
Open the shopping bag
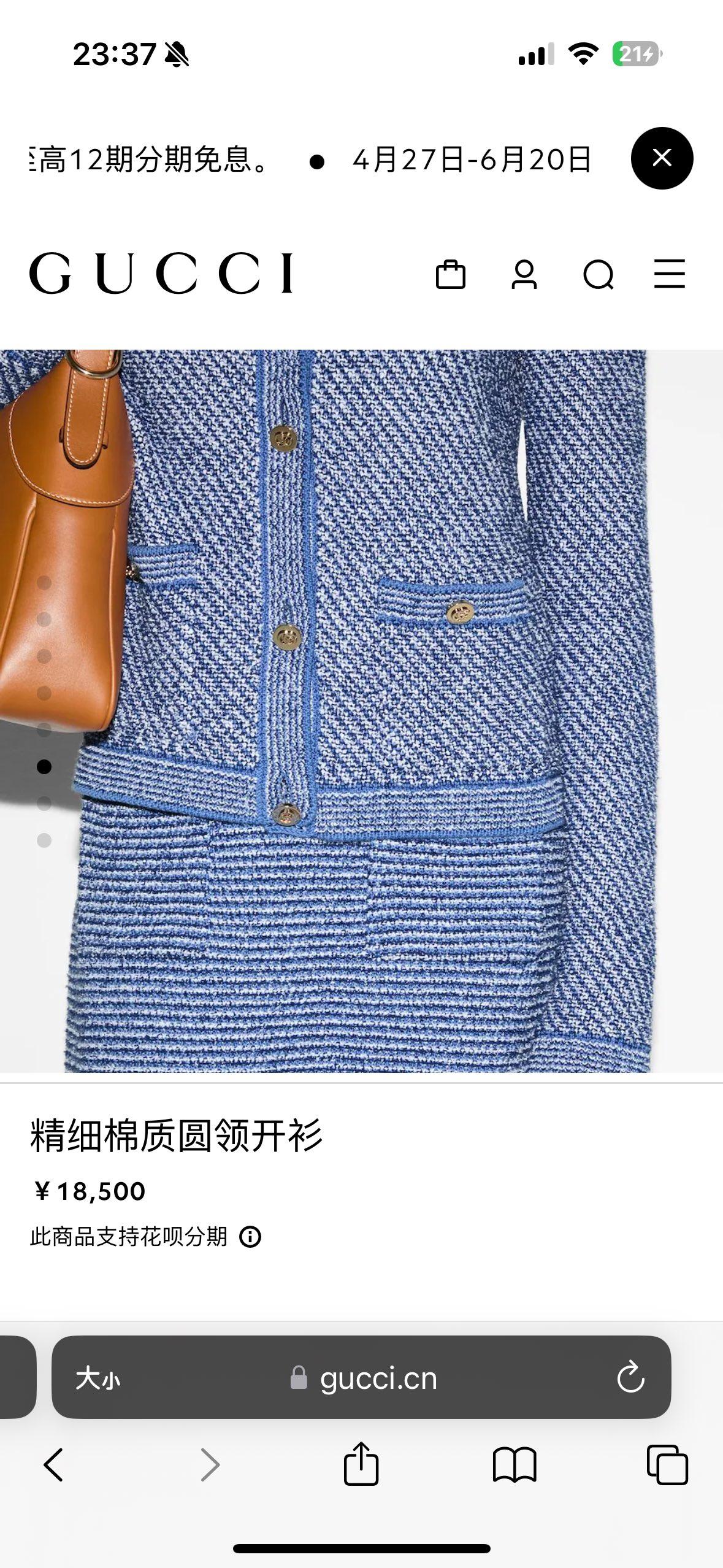[x=450, y=274]
